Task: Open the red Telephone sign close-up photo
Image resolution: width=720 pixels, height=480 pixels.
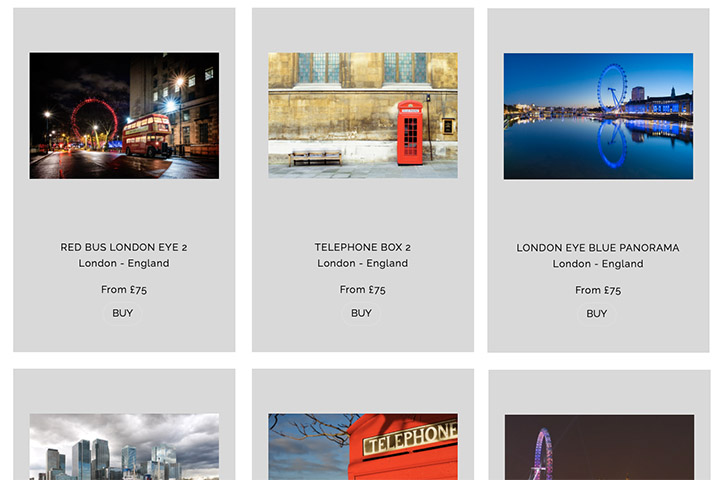Action: [362, 447]
